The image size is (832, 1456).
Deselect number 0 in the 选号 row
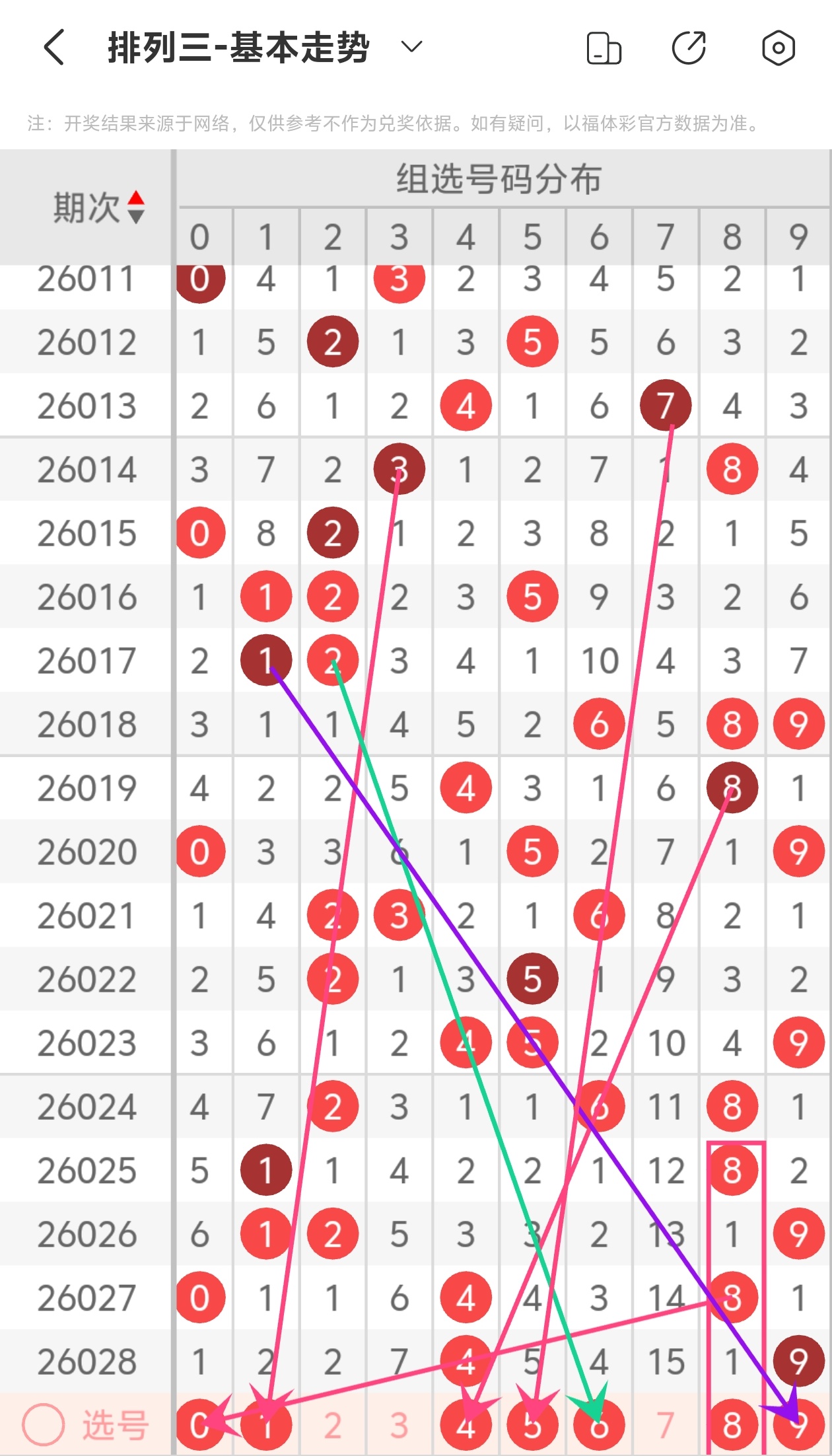click(x=200, y=1426)
